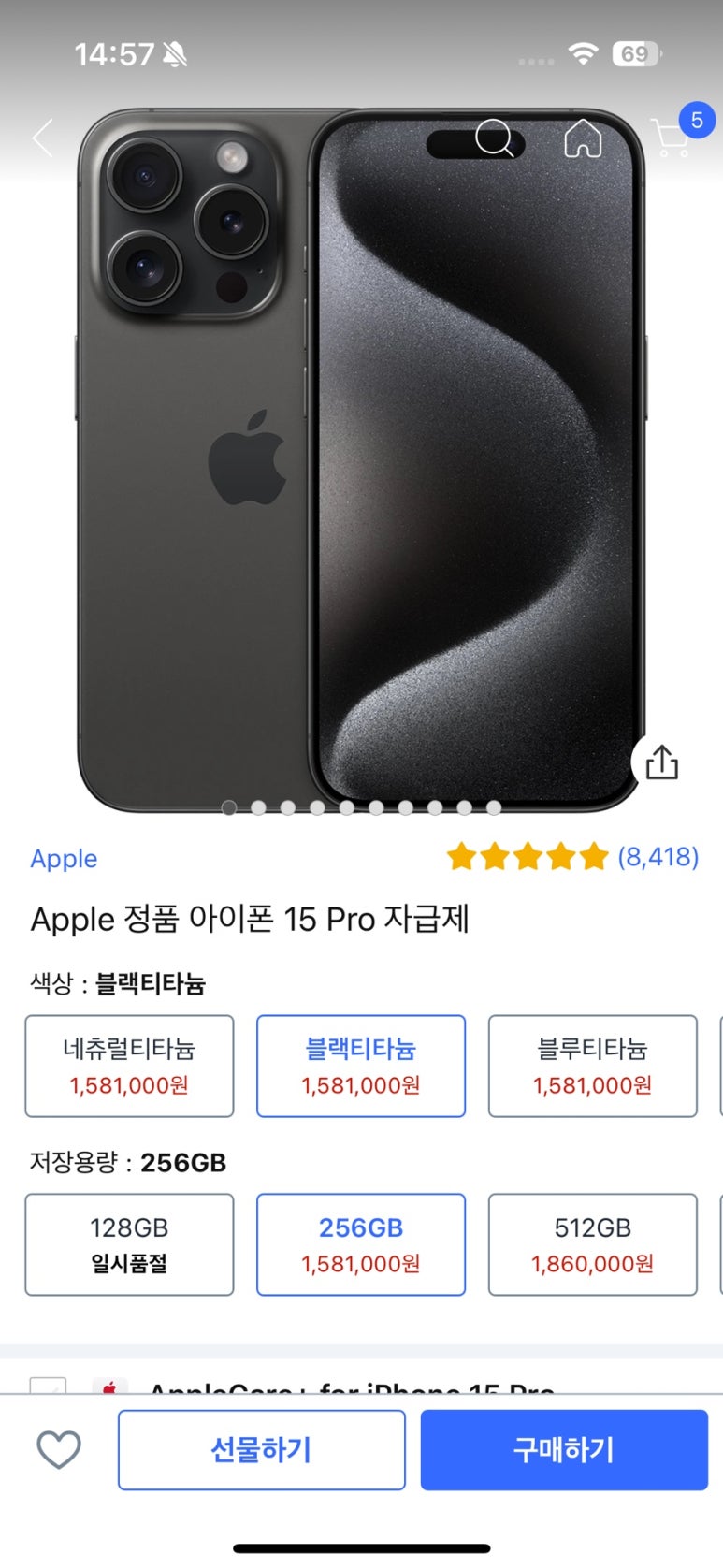Tap the 선물하기 gift button

tap(261, 1449)
